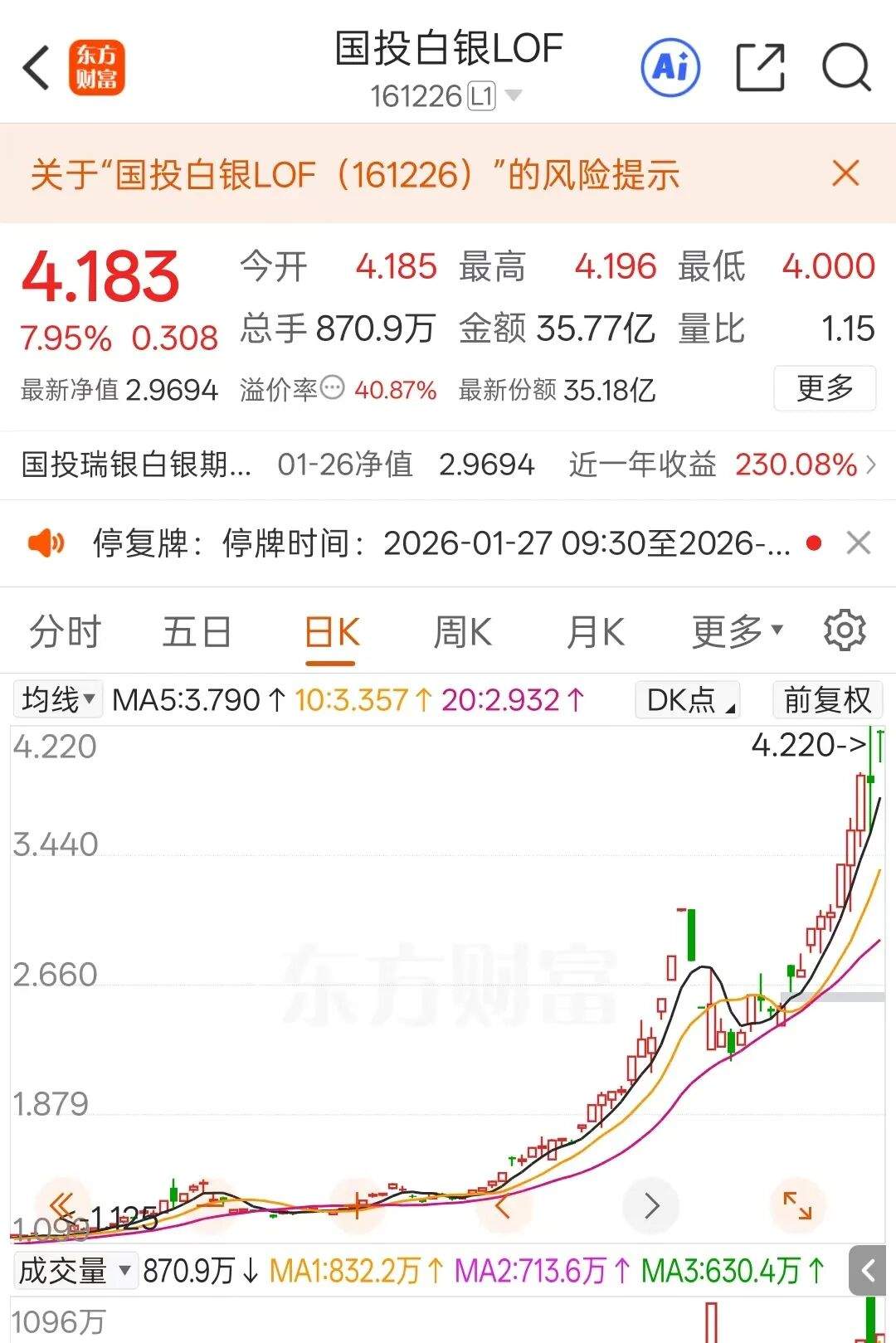The width and height of the screenshot is (896, 1343).
Task: Tap the 更多 details button
Action: [x=824, y=387]
